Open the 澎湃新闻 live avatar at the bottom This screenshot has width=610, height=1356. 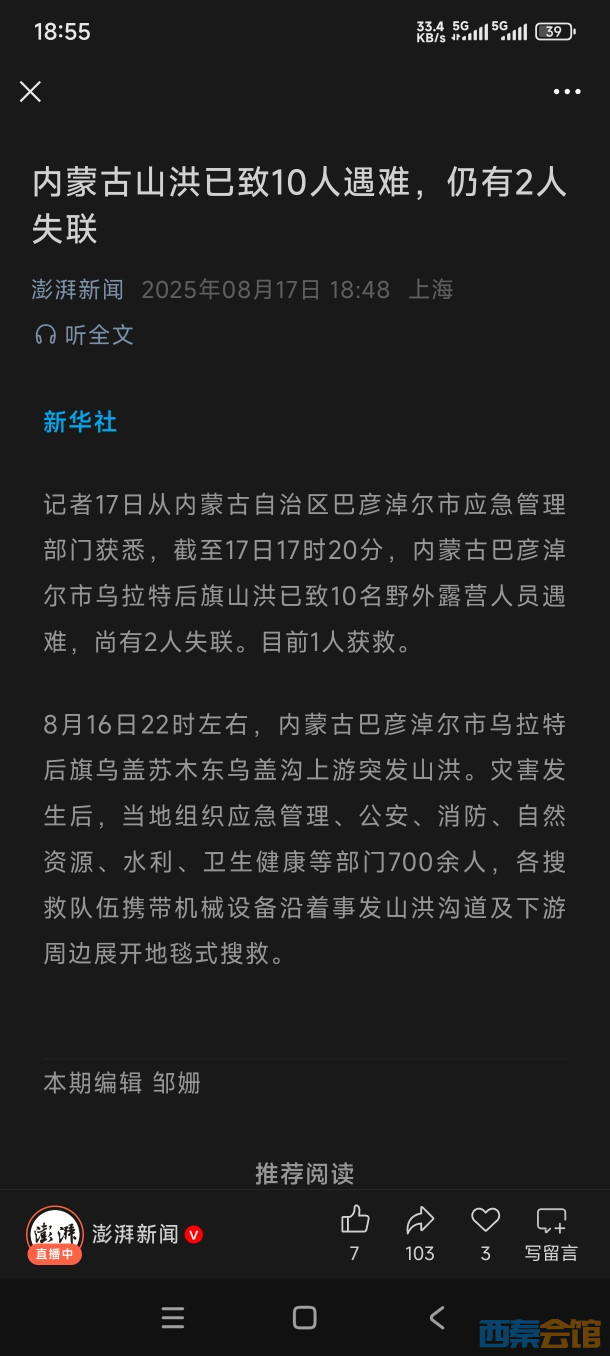(x=54, y=1234)
